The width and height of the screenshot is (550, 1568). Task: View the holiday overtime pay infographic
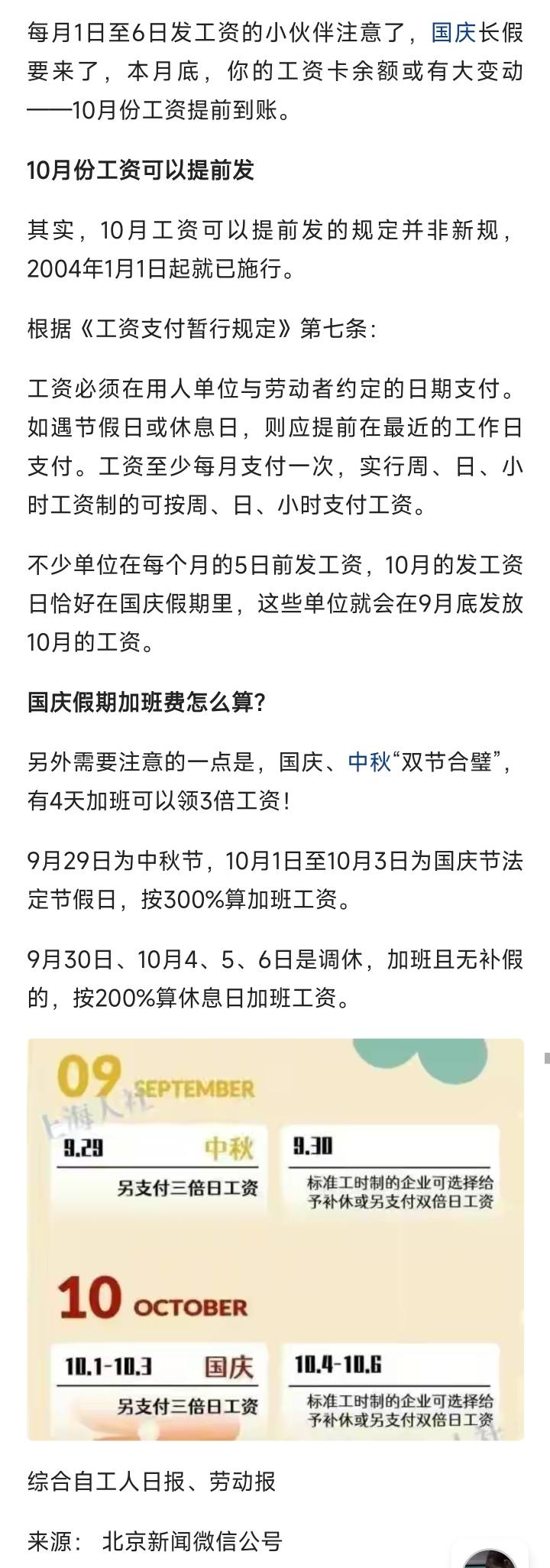coord(275,1238)
